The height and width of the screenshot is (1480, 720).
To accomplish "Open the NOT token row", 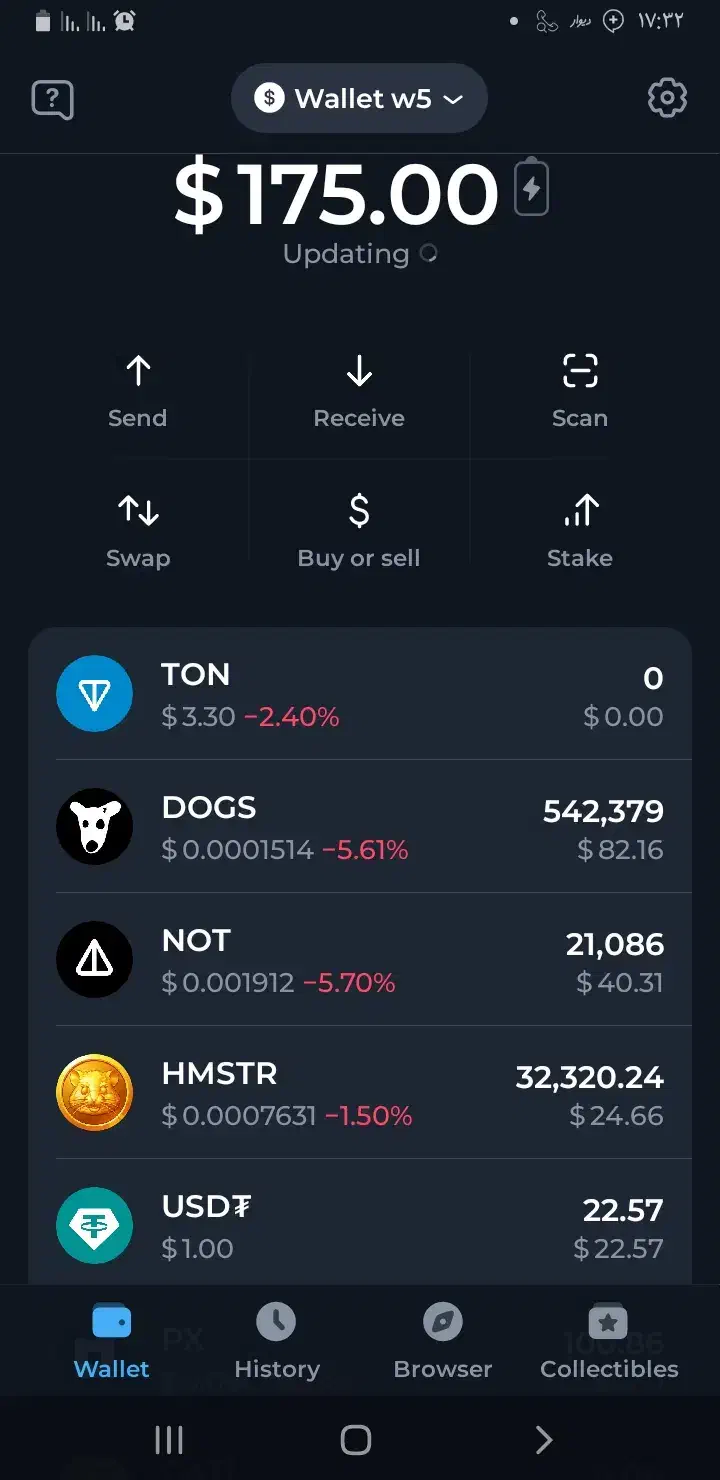I will (x=360, y=960).
